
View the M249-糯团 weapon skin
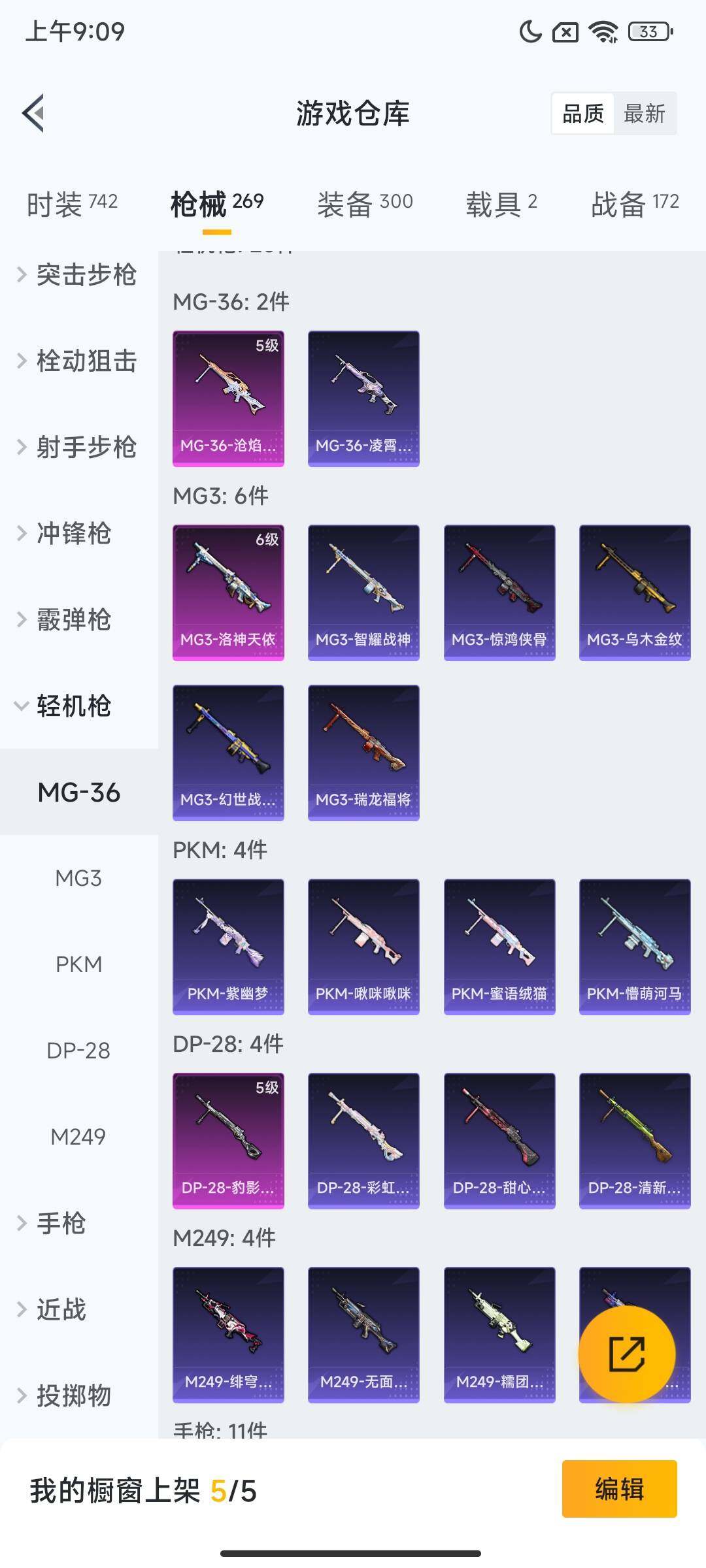[499, 1333]
